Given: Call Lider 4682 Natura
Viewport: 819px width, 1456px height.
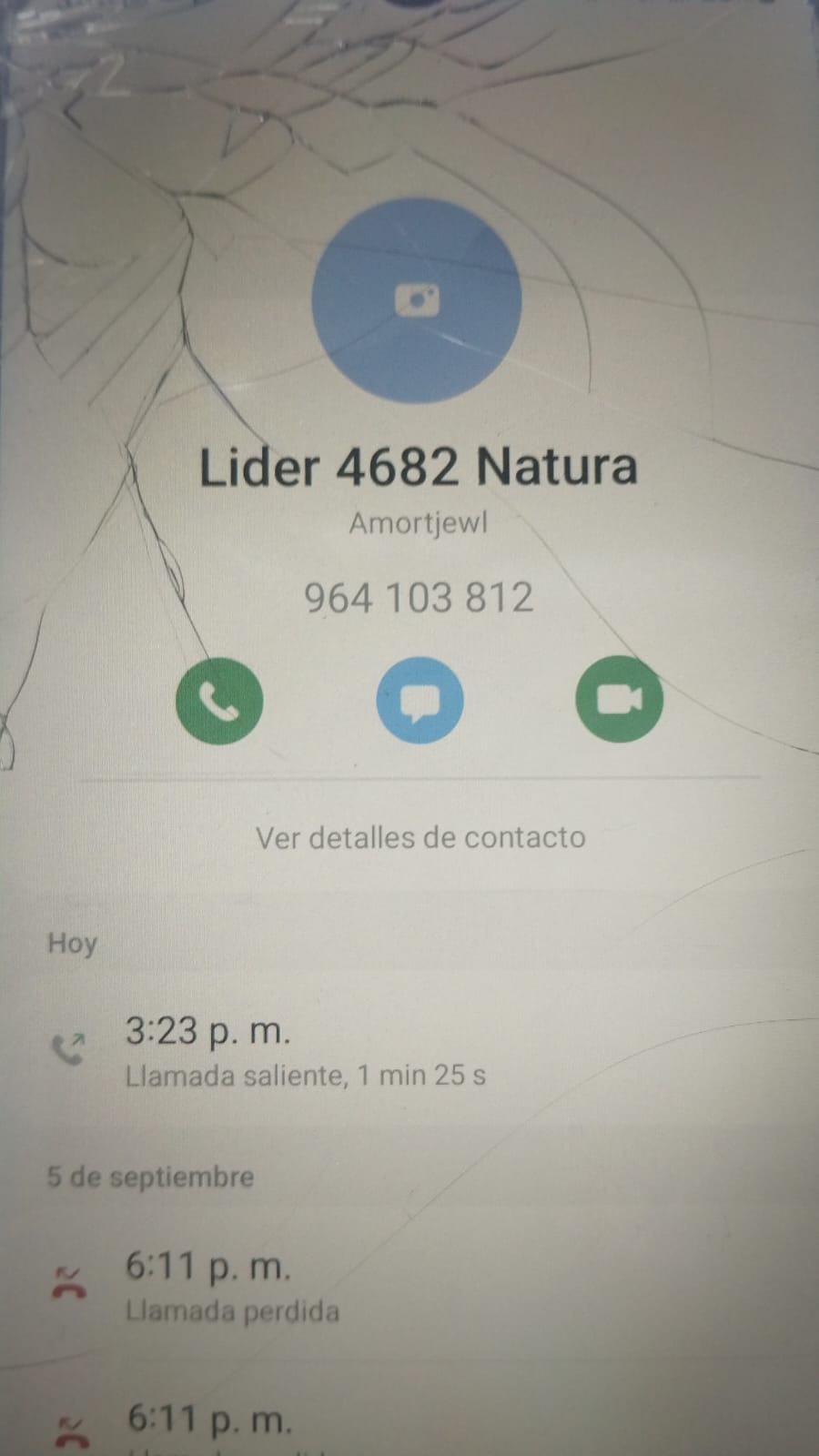Looking at the screenshot, I should 219,701.
